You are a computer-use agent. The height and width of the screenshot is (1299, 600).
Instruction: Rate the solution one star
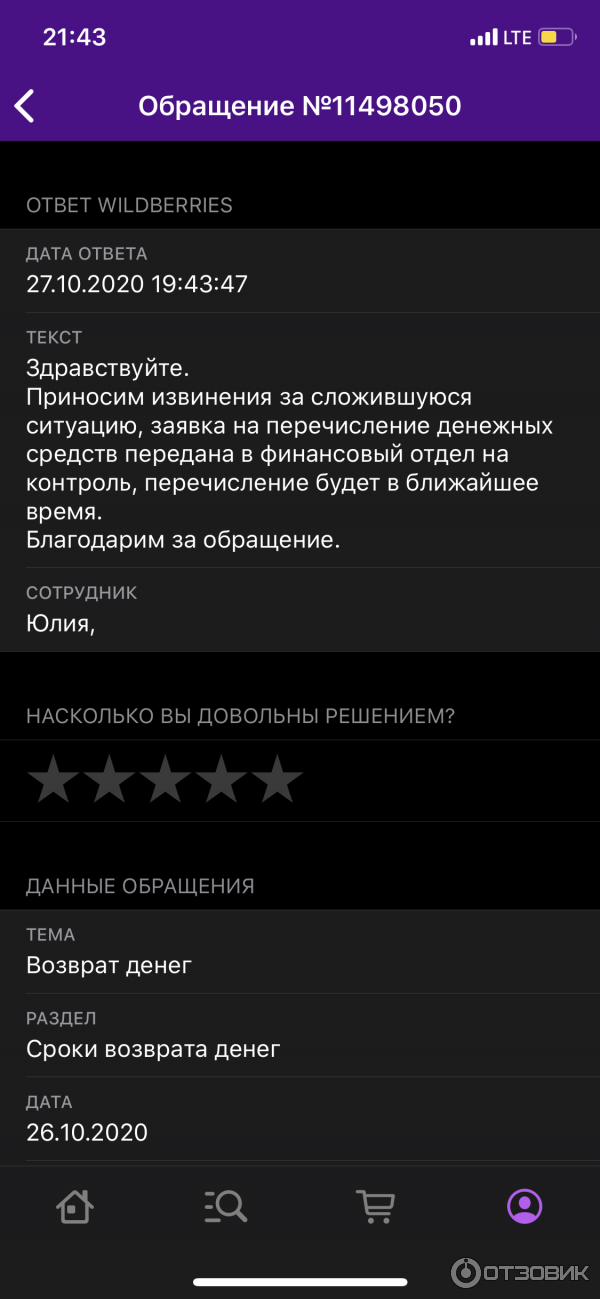[52, 780]
